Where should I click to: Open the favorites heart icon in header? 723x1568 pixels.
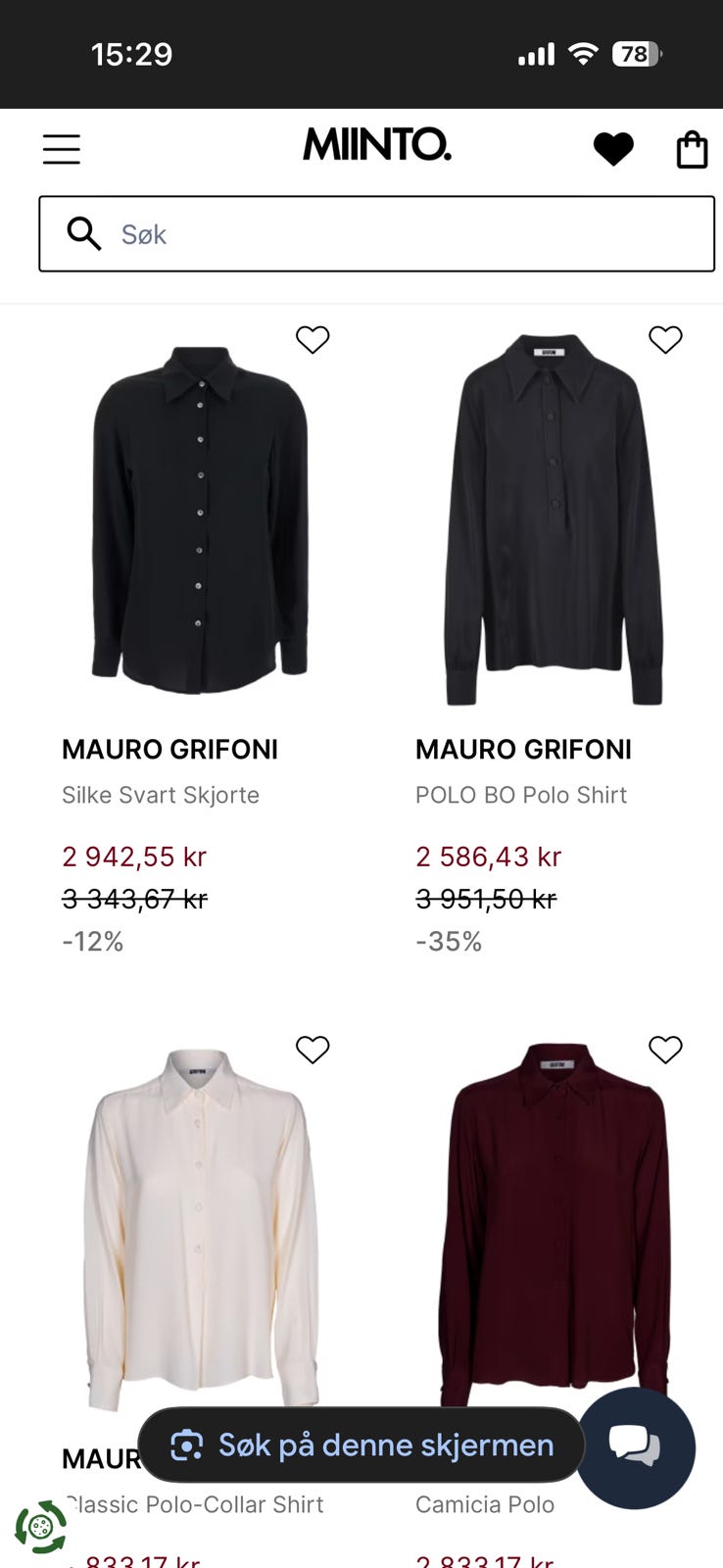[x=613, y=149]
